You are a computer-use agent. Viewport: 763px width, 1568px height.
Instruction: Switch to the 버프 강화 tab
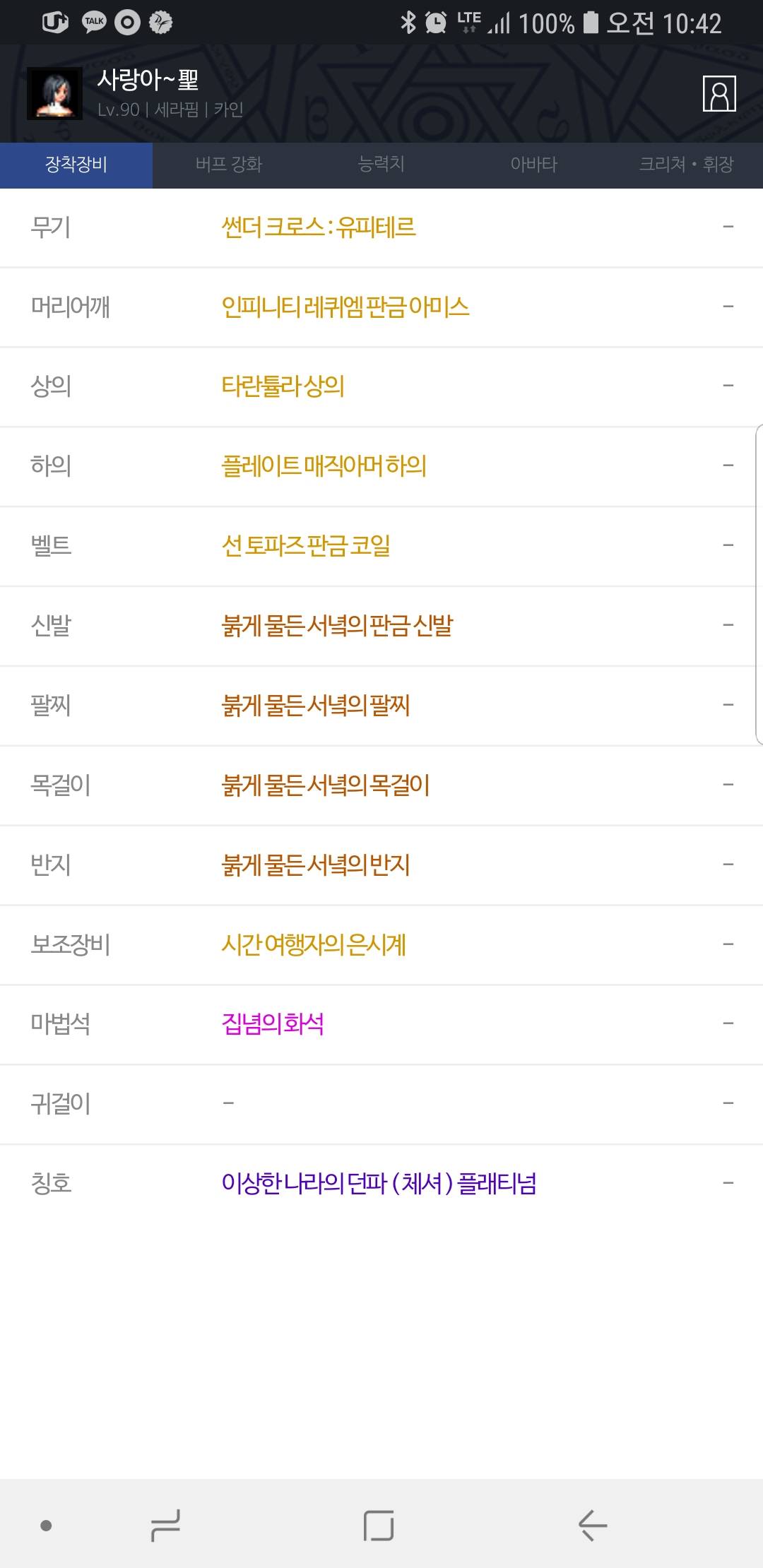pyautogui.click(x=229, y=165)
